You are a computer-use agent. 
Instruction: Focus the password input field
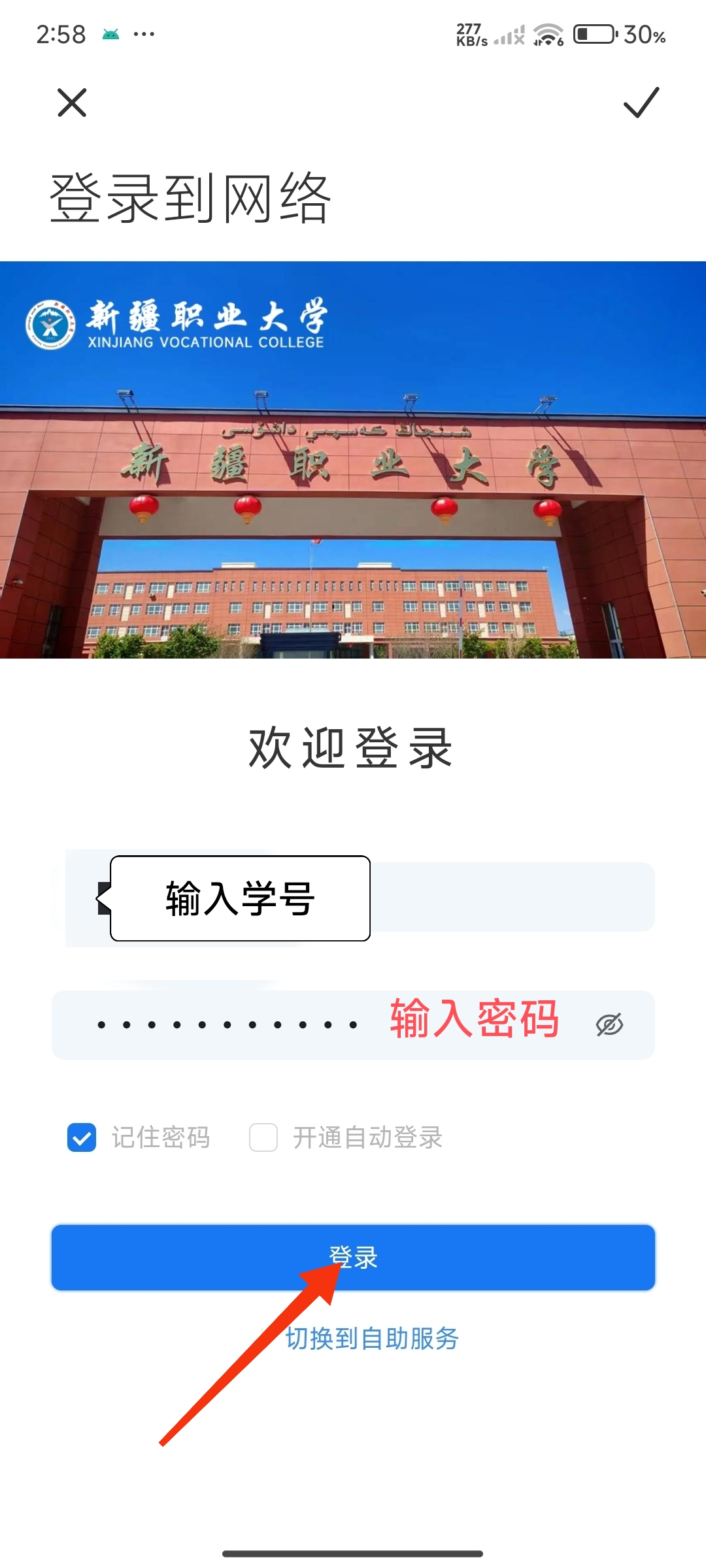261,1024
